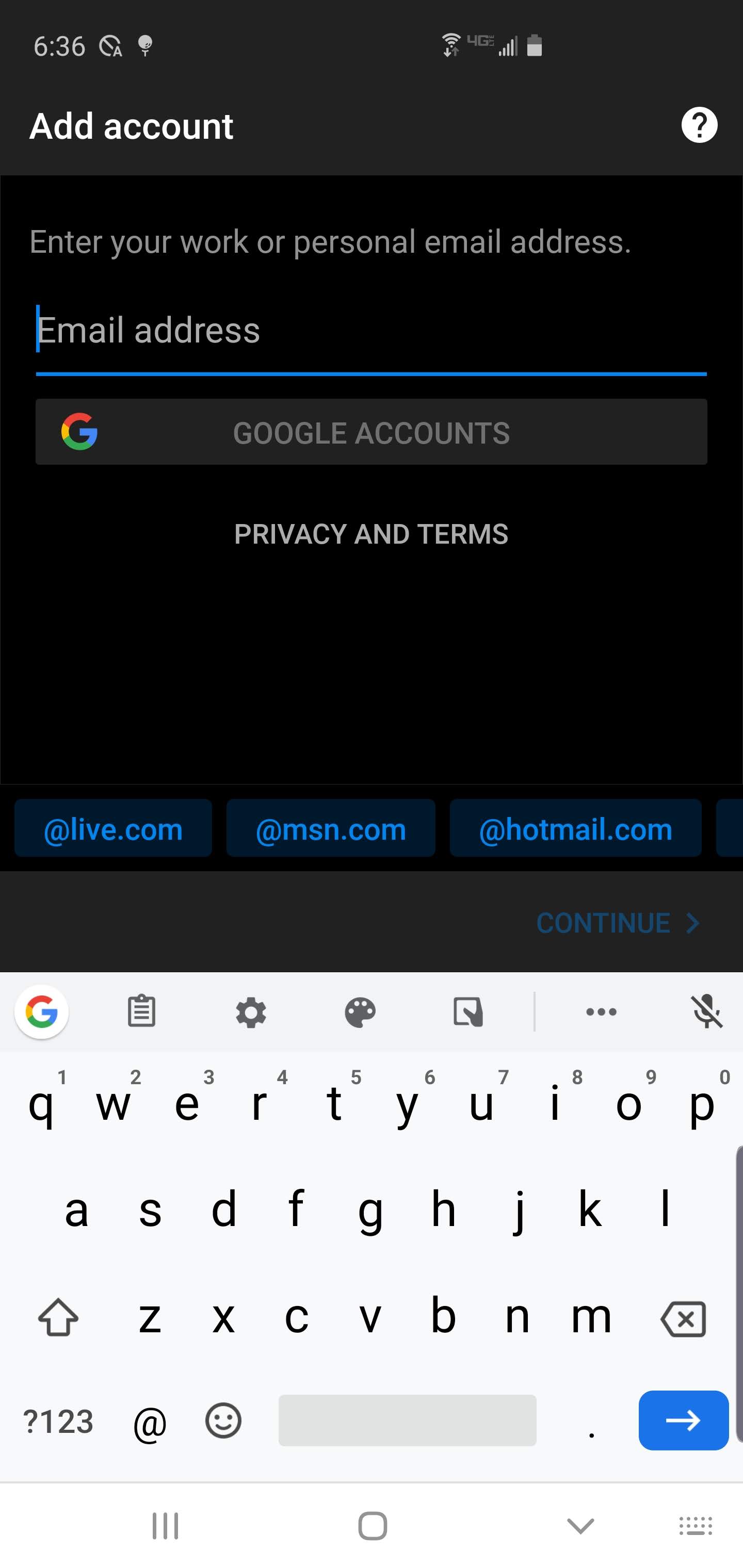
Task: Tap the Google search button on keyboard
Action: tap(41, 1012)
